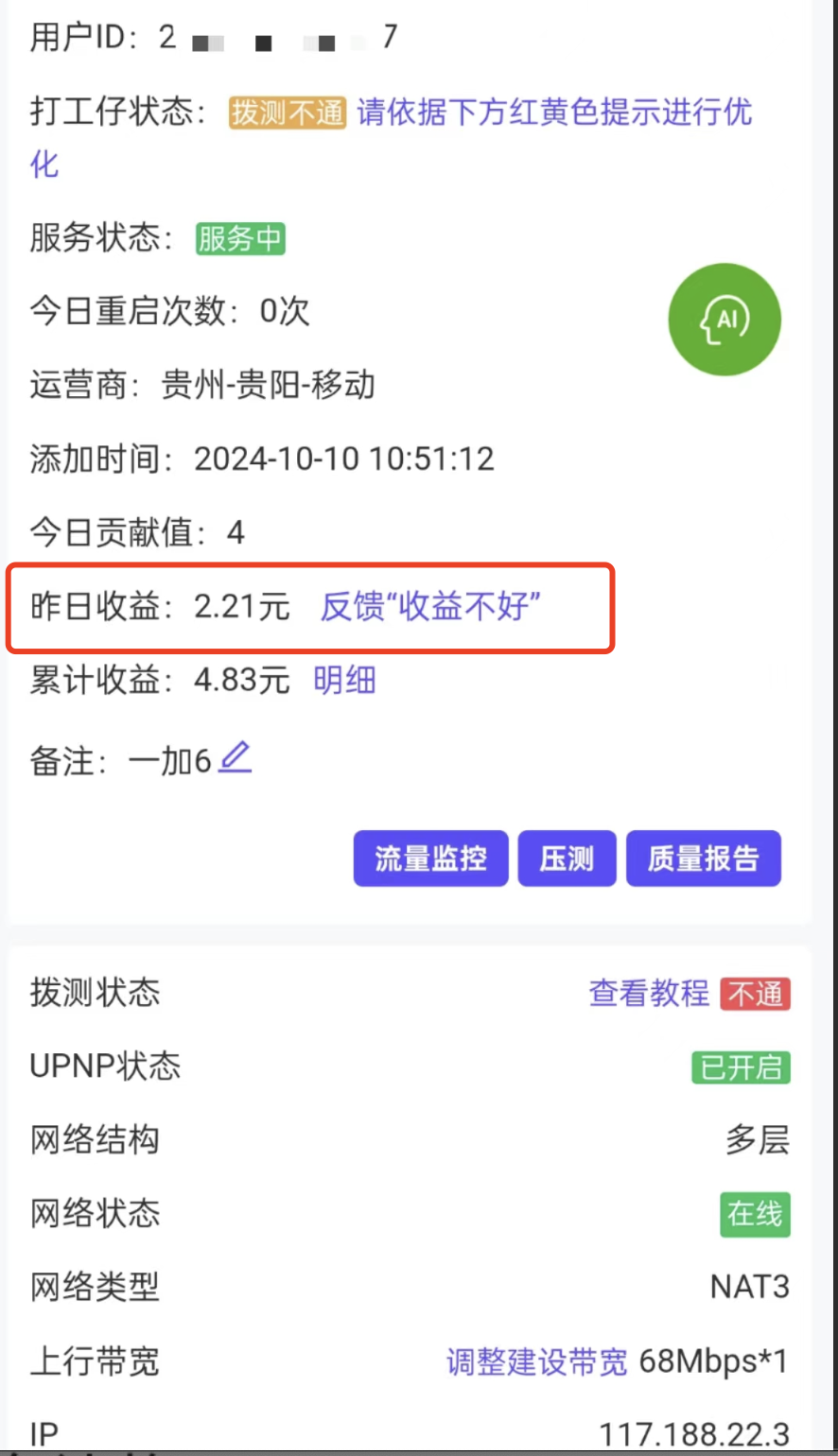This screenshot has height=1456, width=838.
Task: Tap the optimization hint link beside 拨测不通
Action: coord(553,113)
